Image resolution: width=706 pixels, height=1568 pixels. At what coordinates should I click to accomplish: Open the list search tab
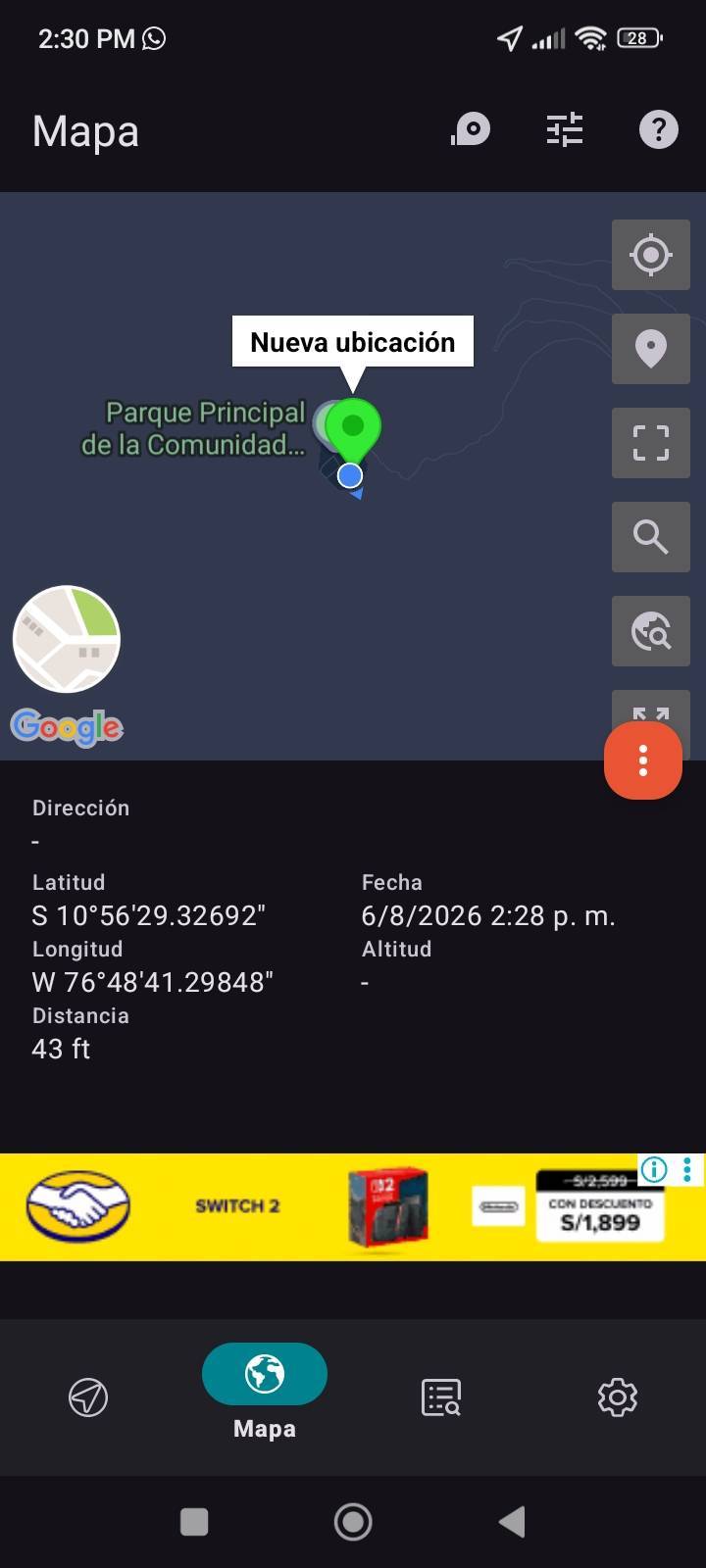point(441,1397)
